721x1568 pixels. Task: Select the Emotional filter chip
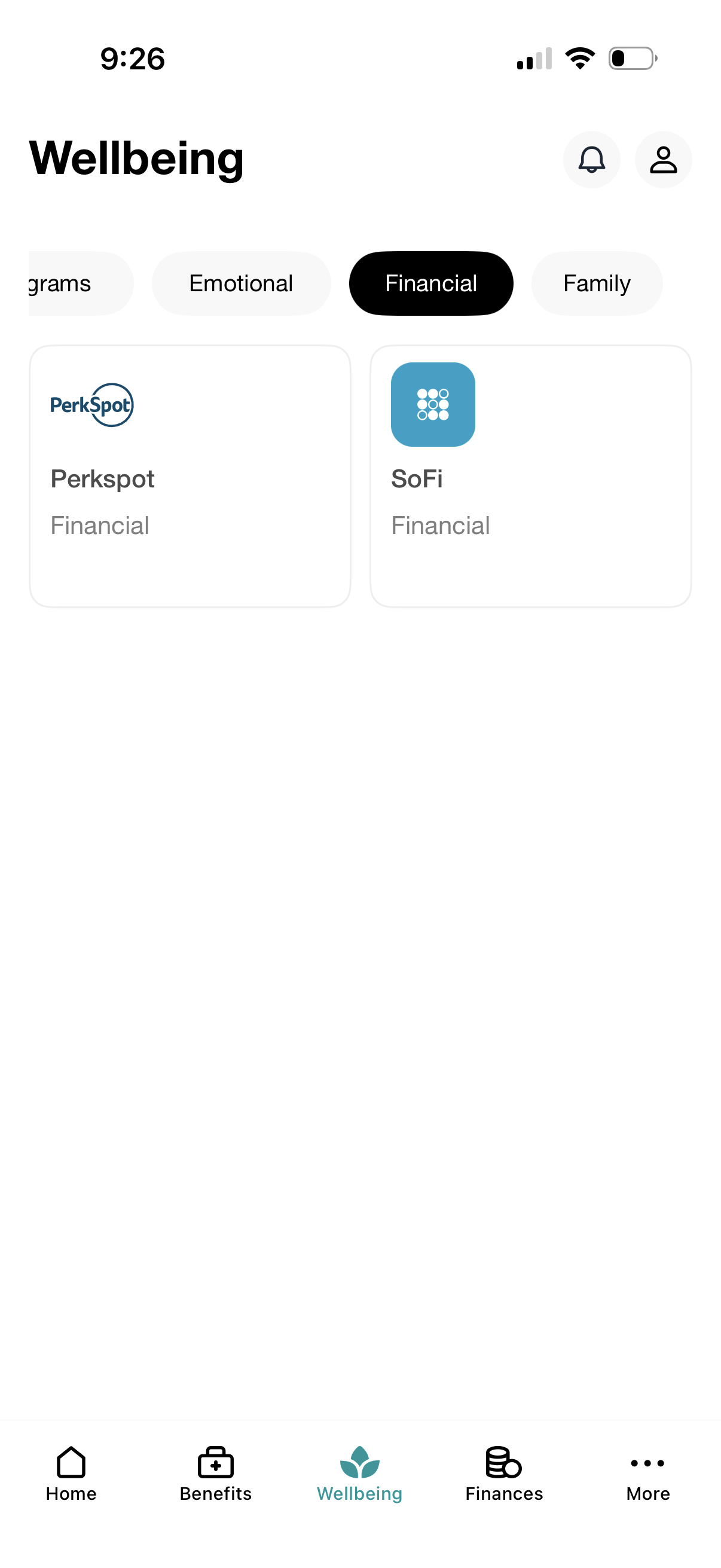click(241, 283)
